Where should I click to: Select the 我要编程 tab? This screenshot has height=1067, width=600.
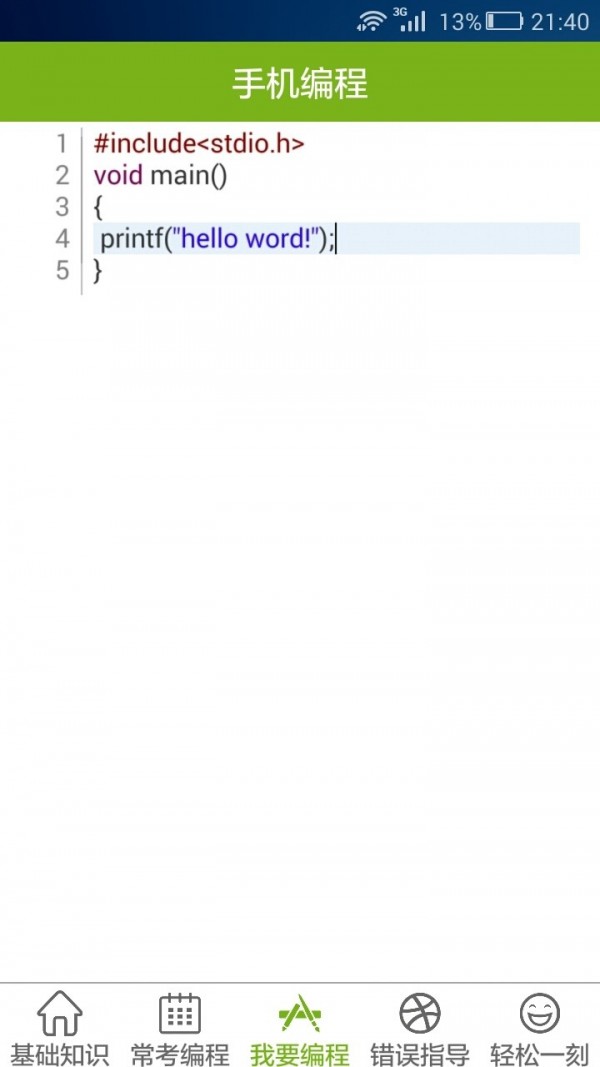300,1027
